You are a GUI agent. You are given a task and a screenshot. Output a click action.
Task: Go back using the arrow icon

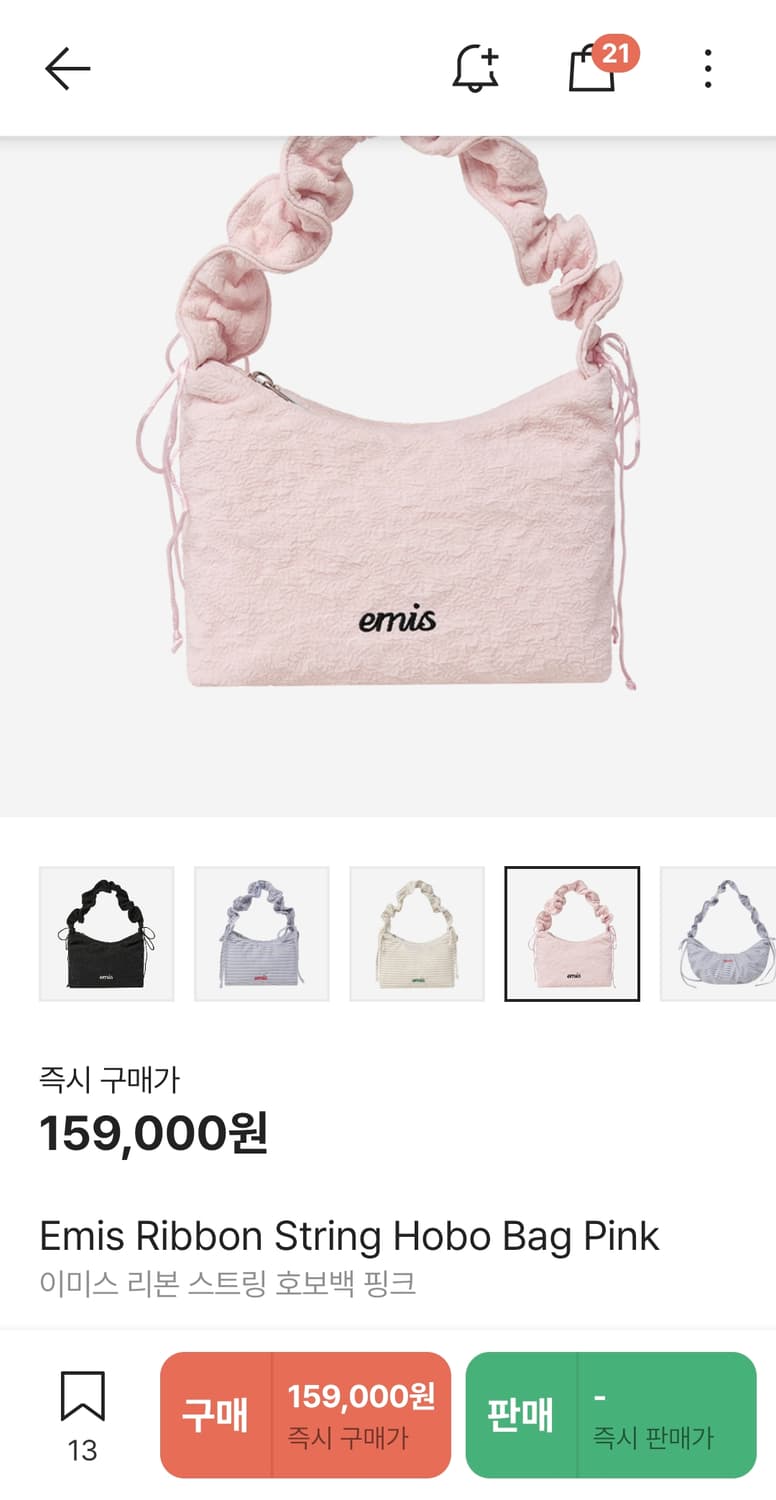tap(68, 69)
